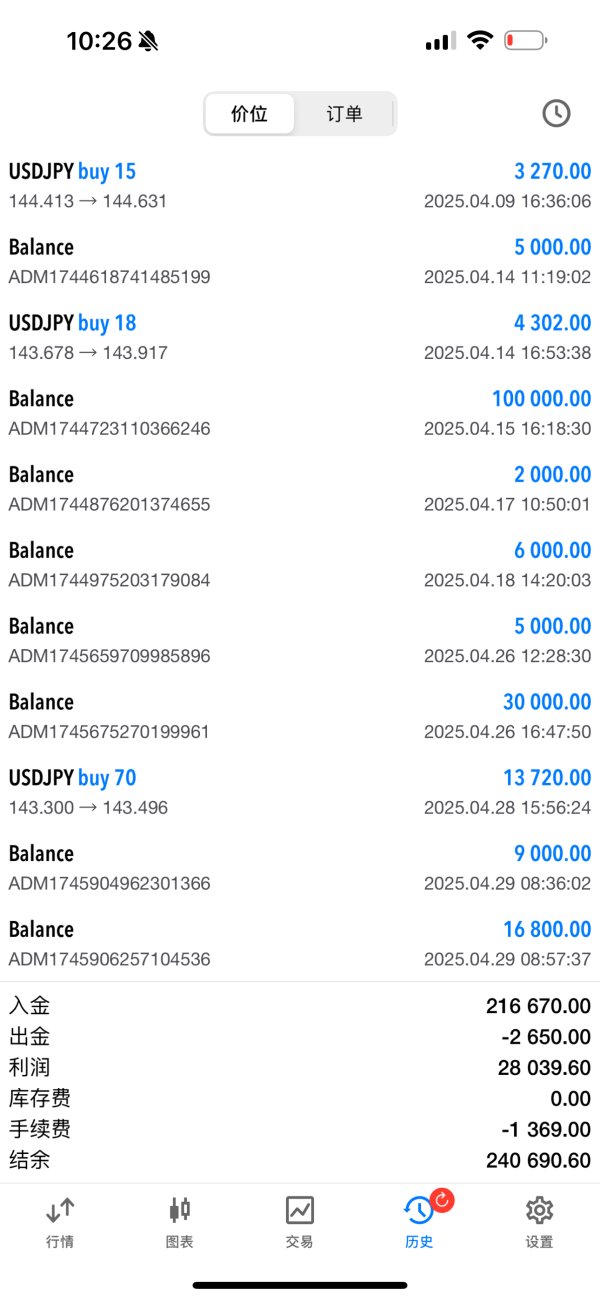600x1300 pixels.
Task: Switch to the 订单 segment
Action: [345, 114]
